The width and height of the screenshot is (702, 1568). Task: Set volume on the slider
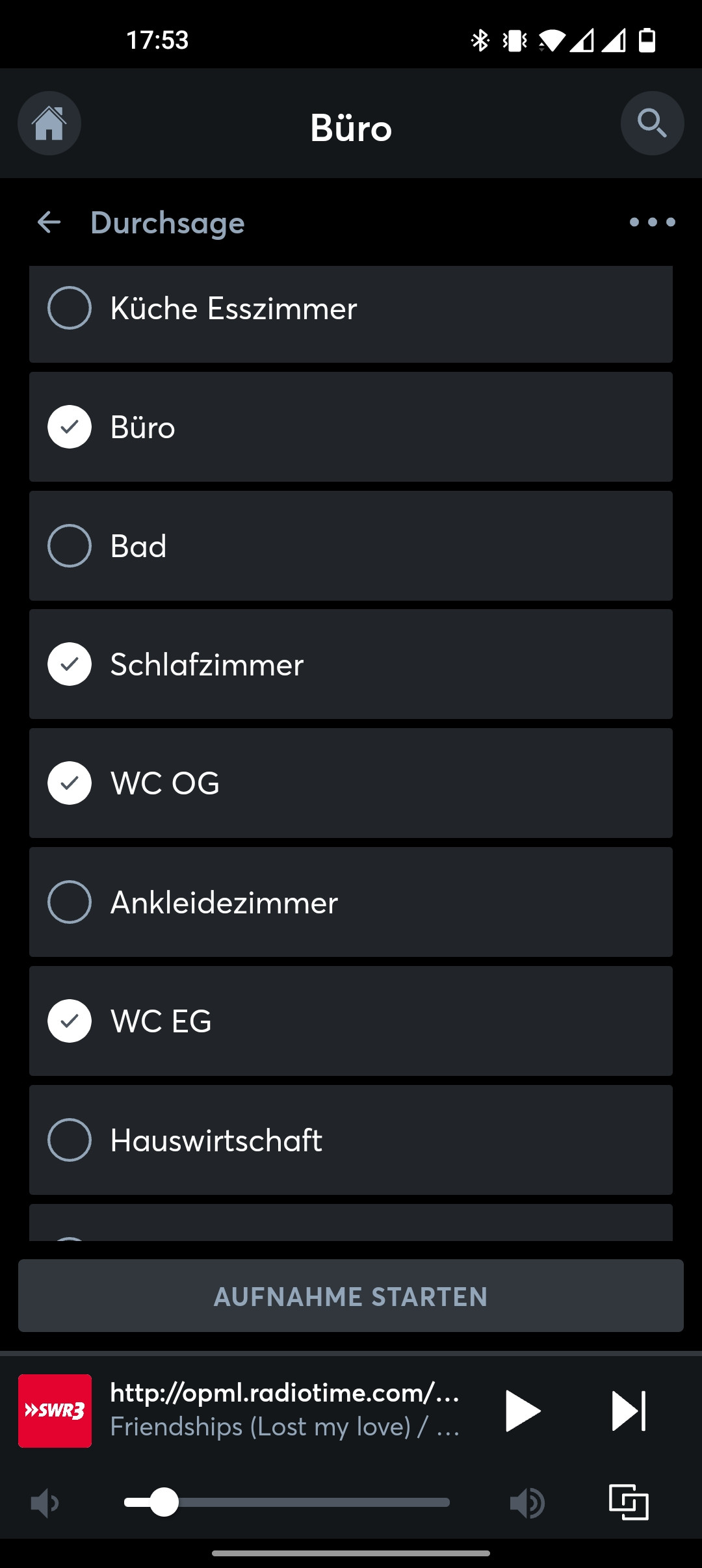[x=286, y=1502]
